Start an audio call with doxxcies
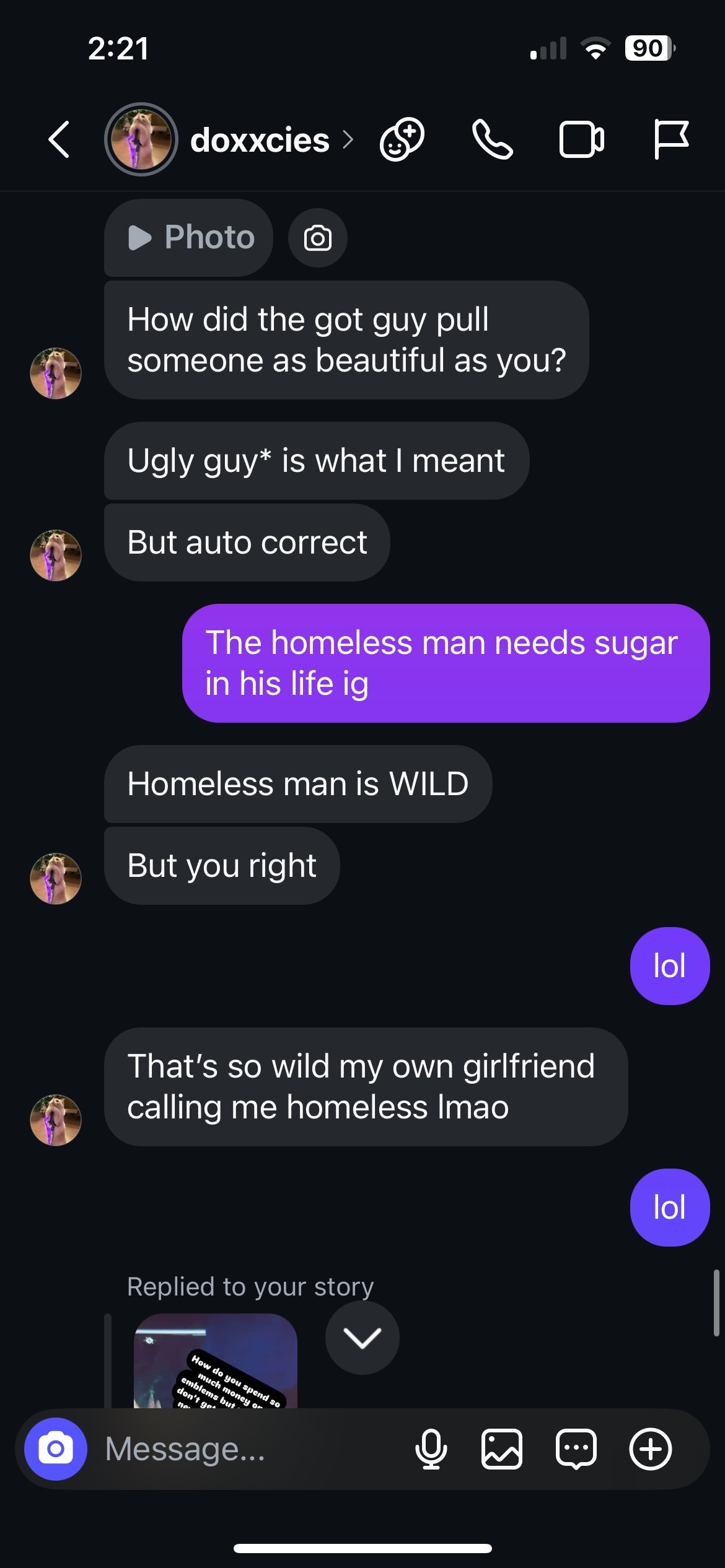 pos(492,139)
